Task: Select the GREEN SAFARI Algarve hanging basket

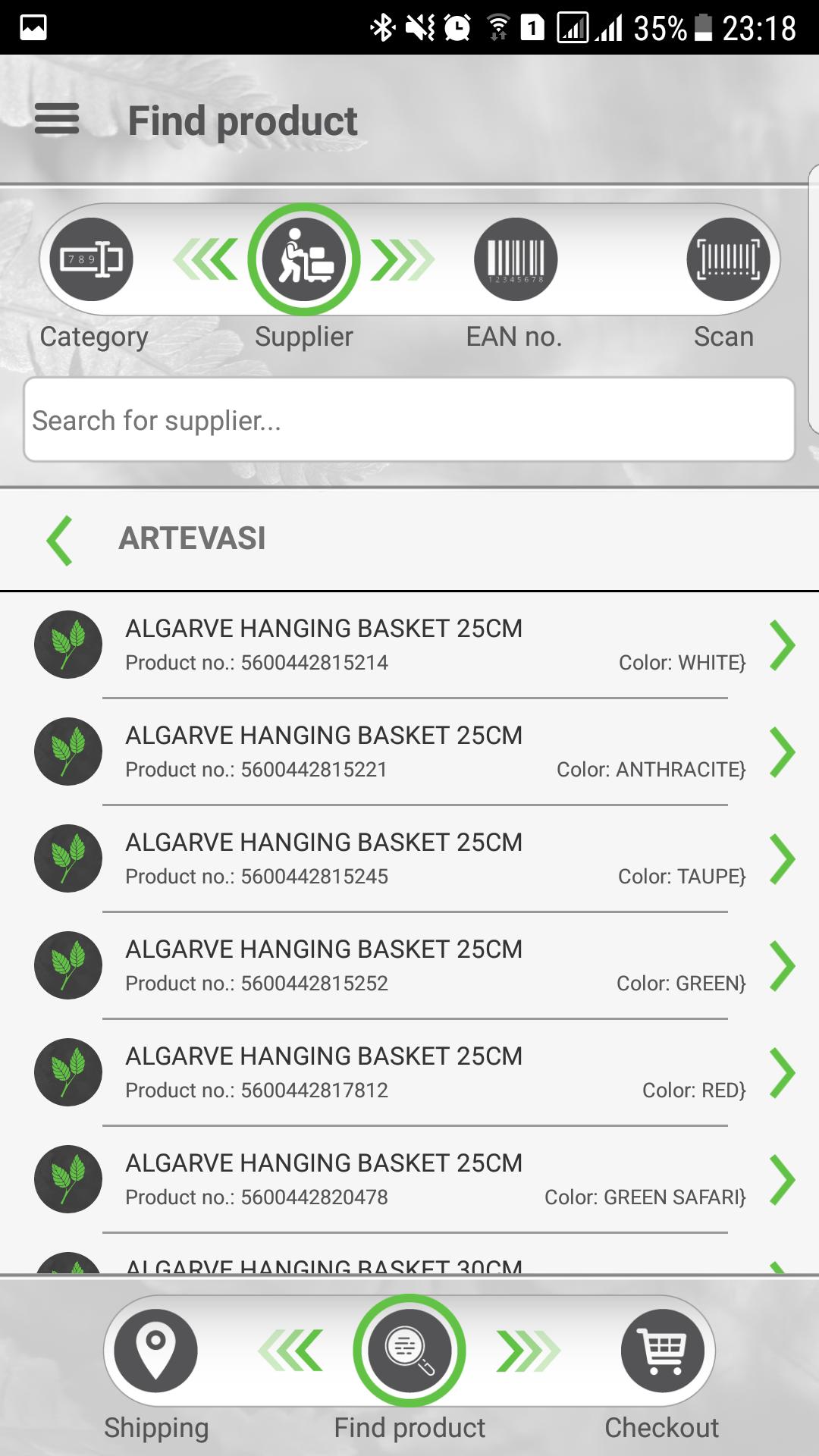Action: [409, 1179]
